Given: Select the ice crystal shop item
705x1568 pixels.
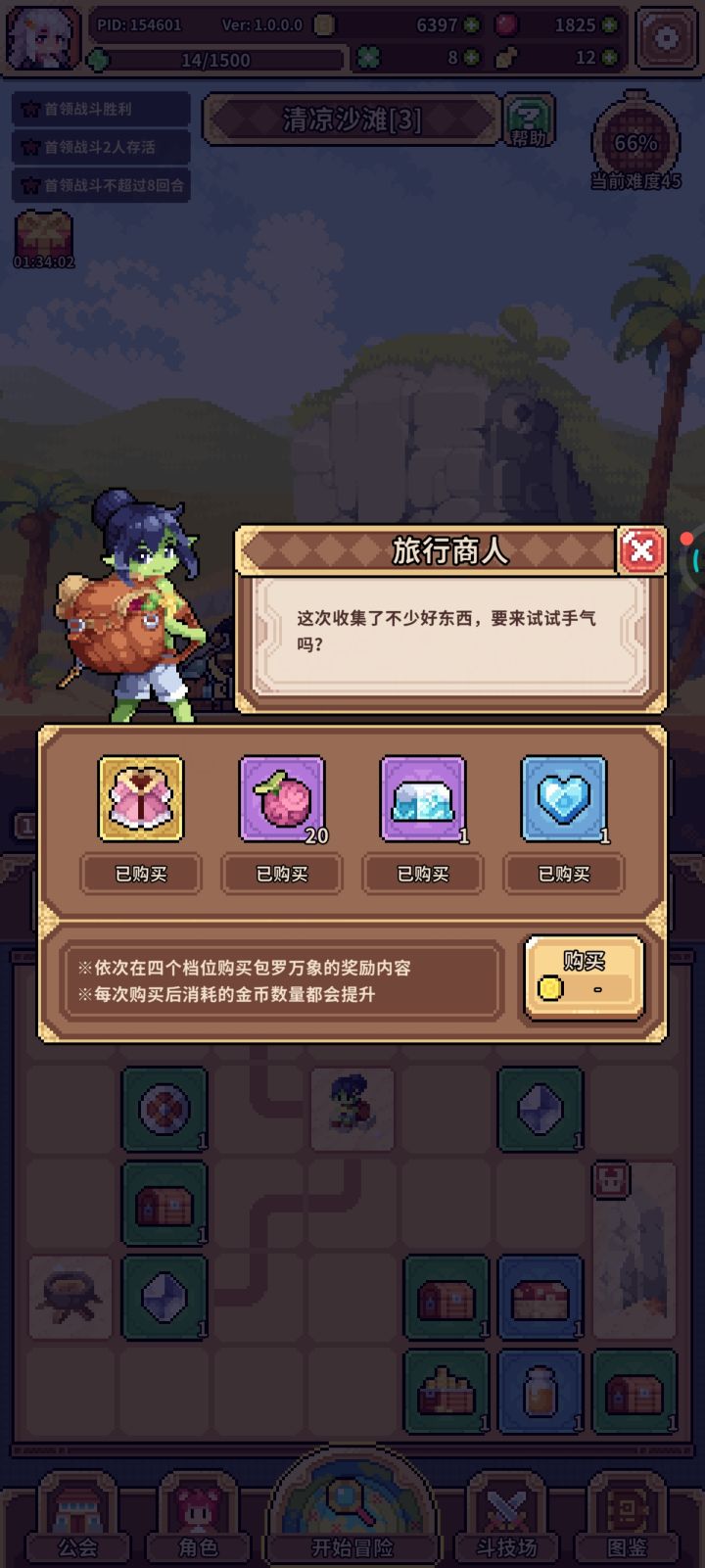Looking at the screenshot, I should click(422, 800).
